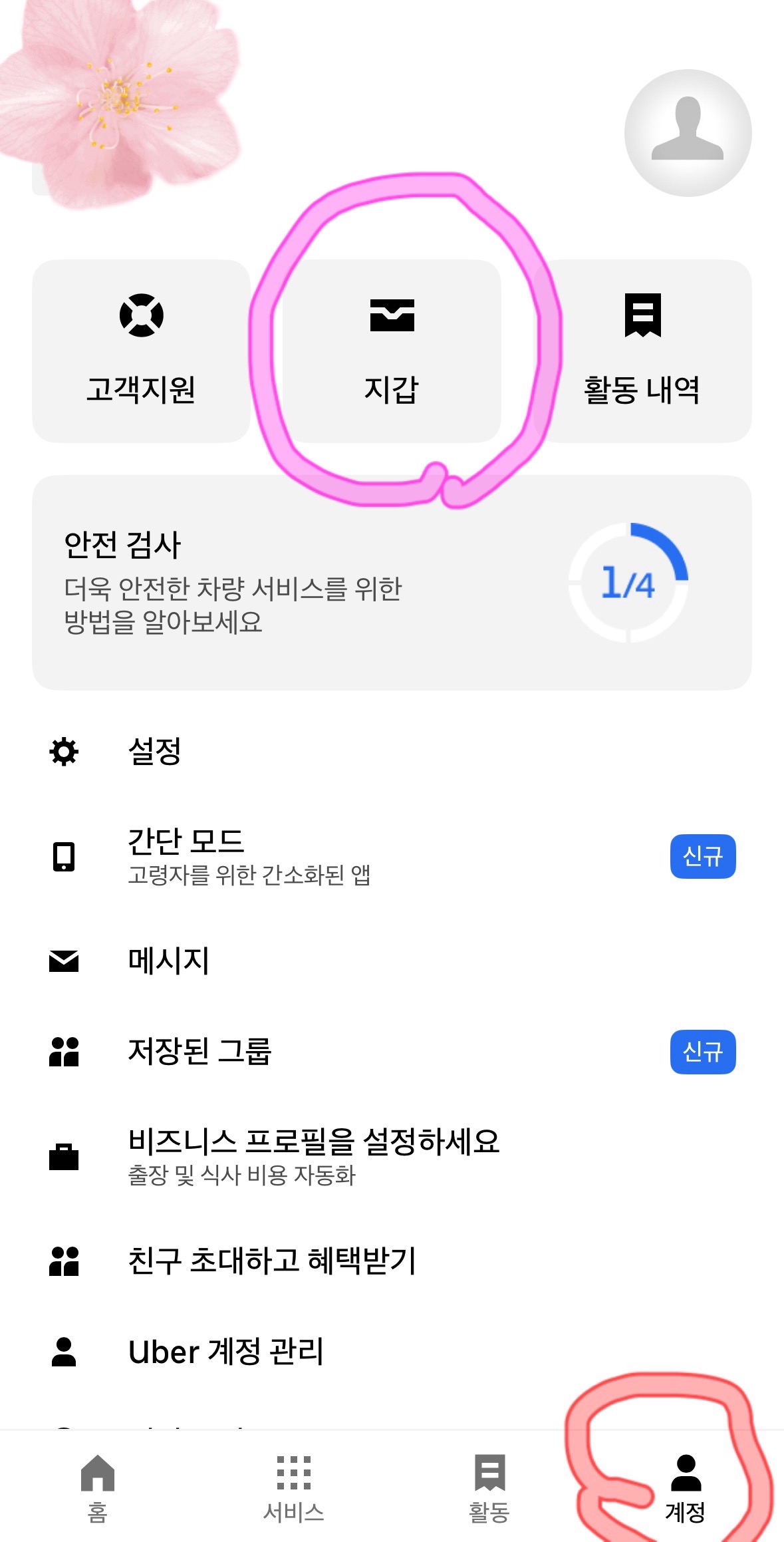The height and width of the screenshot is (1542, 784).
Task: Open 저장된 그룹 via the people icon
Action: click(x=63, y=1052)
